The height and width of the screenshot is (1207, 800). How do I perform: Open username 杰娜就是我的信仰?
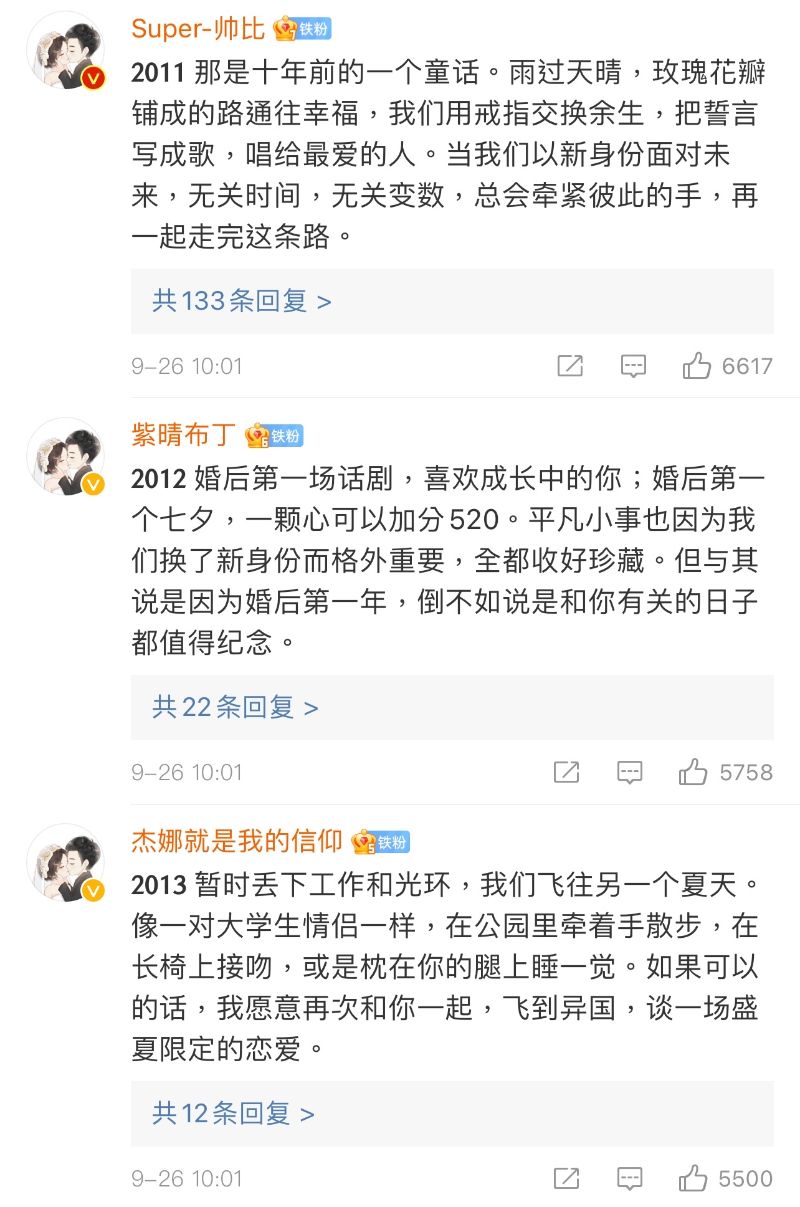(237, 841)
